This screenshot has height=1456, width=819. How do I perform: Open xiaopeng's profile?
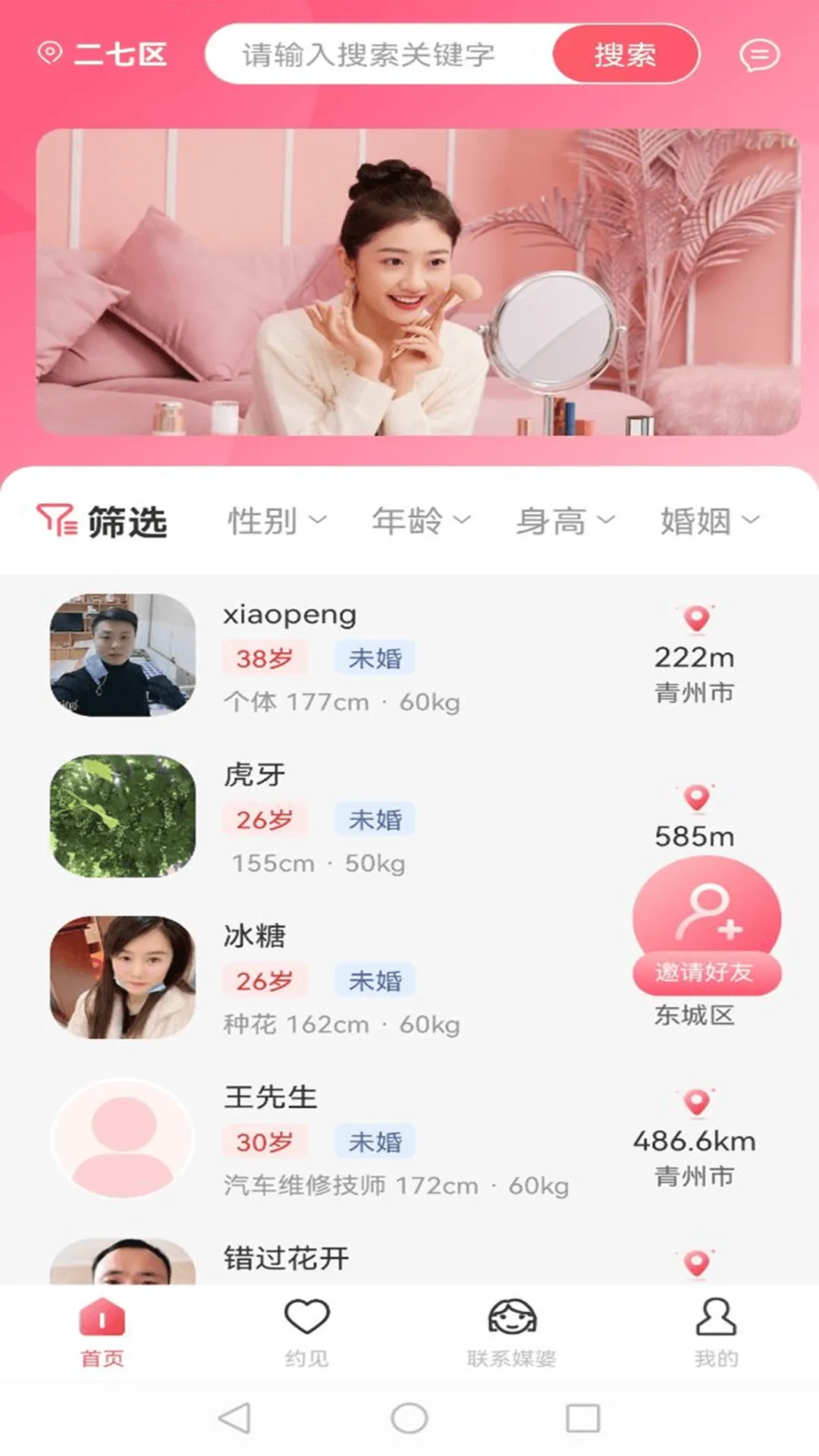(341, 656)
